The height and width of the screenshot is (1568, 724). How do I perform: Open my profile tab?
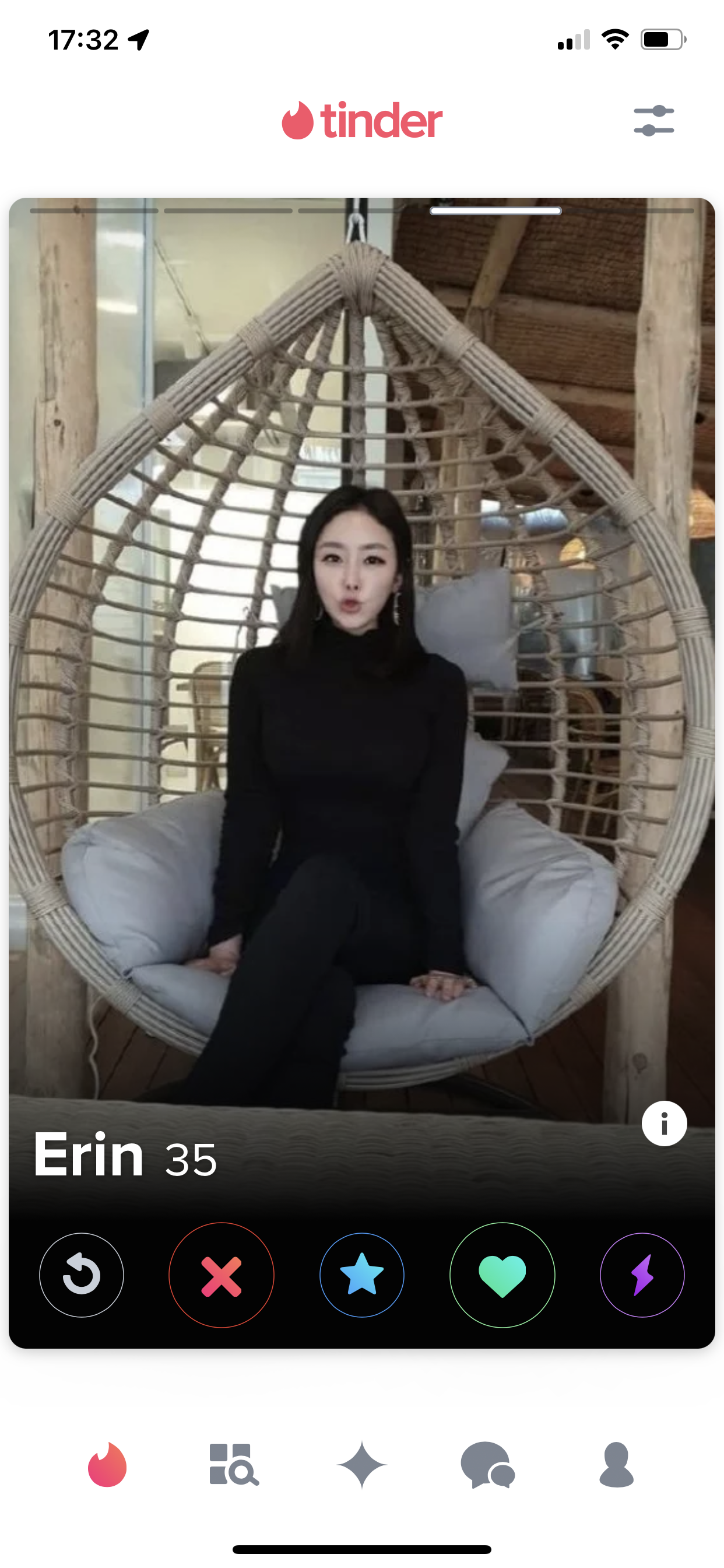pyautogui.click(x=616, y=1465)
